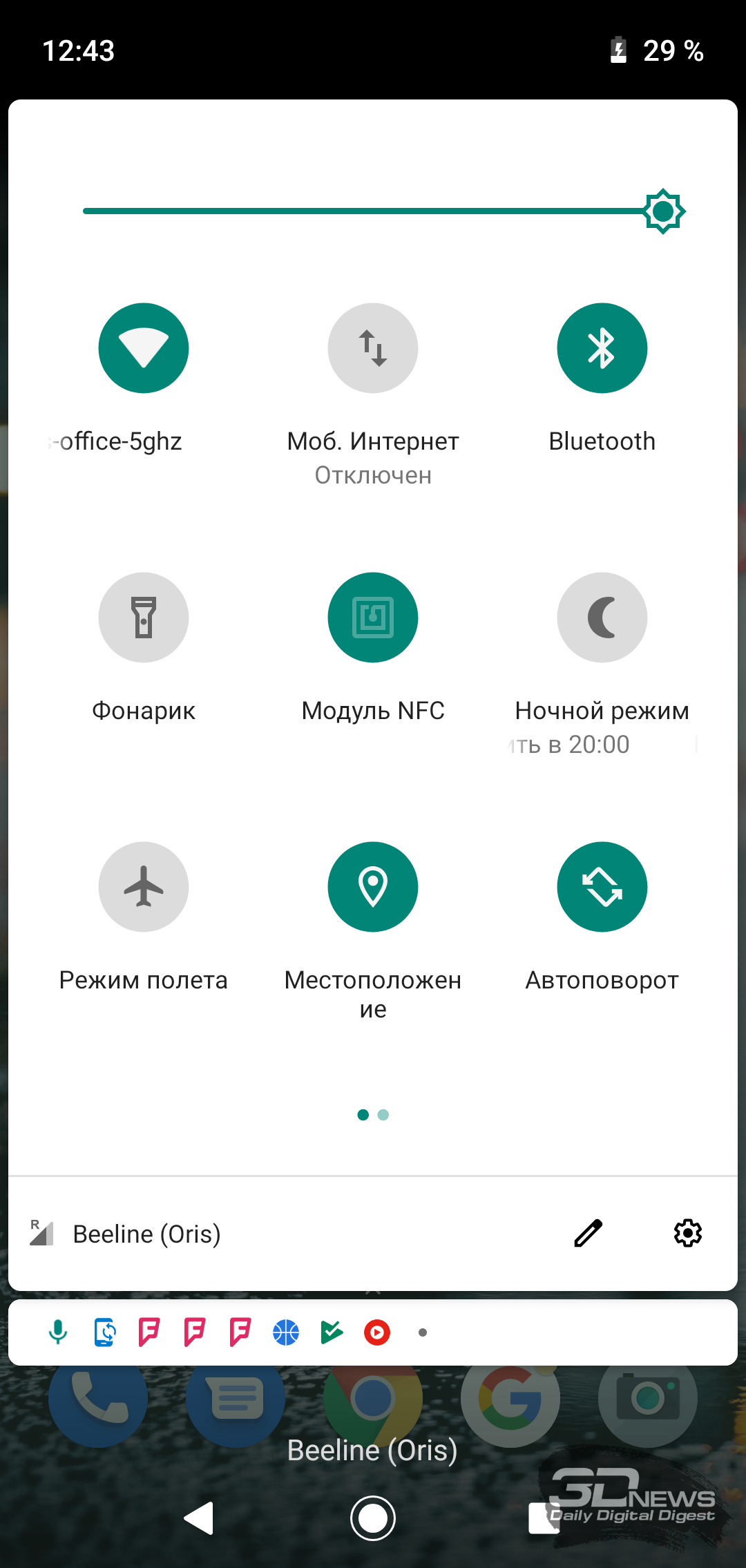This screenshot has height=1568, width=746.
Task: Toggle Модуль NFC off
Action: click(x=373, y=618)
